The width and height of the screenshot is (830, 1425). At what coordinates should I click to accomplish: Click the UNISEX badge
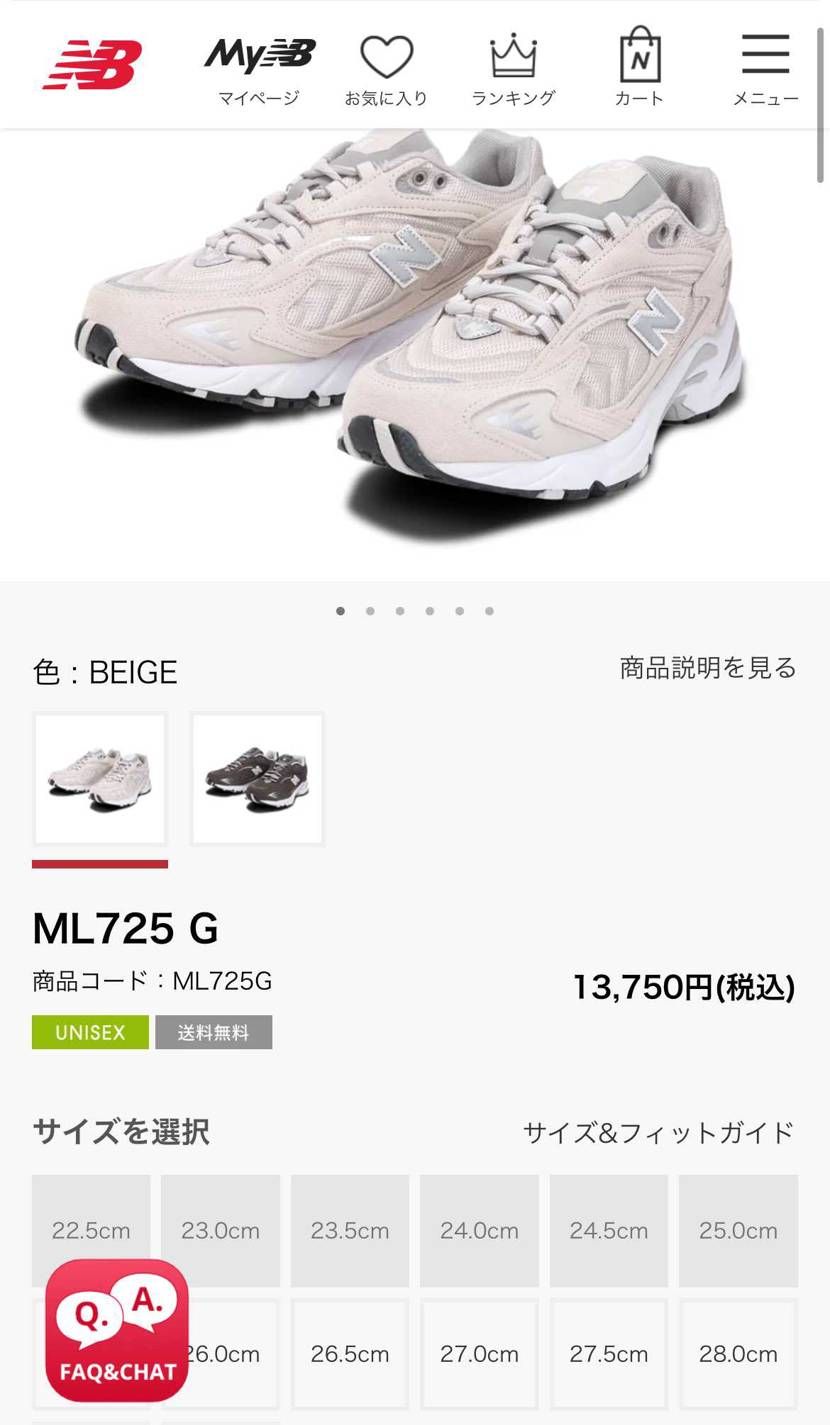(x=89, y=1032)
